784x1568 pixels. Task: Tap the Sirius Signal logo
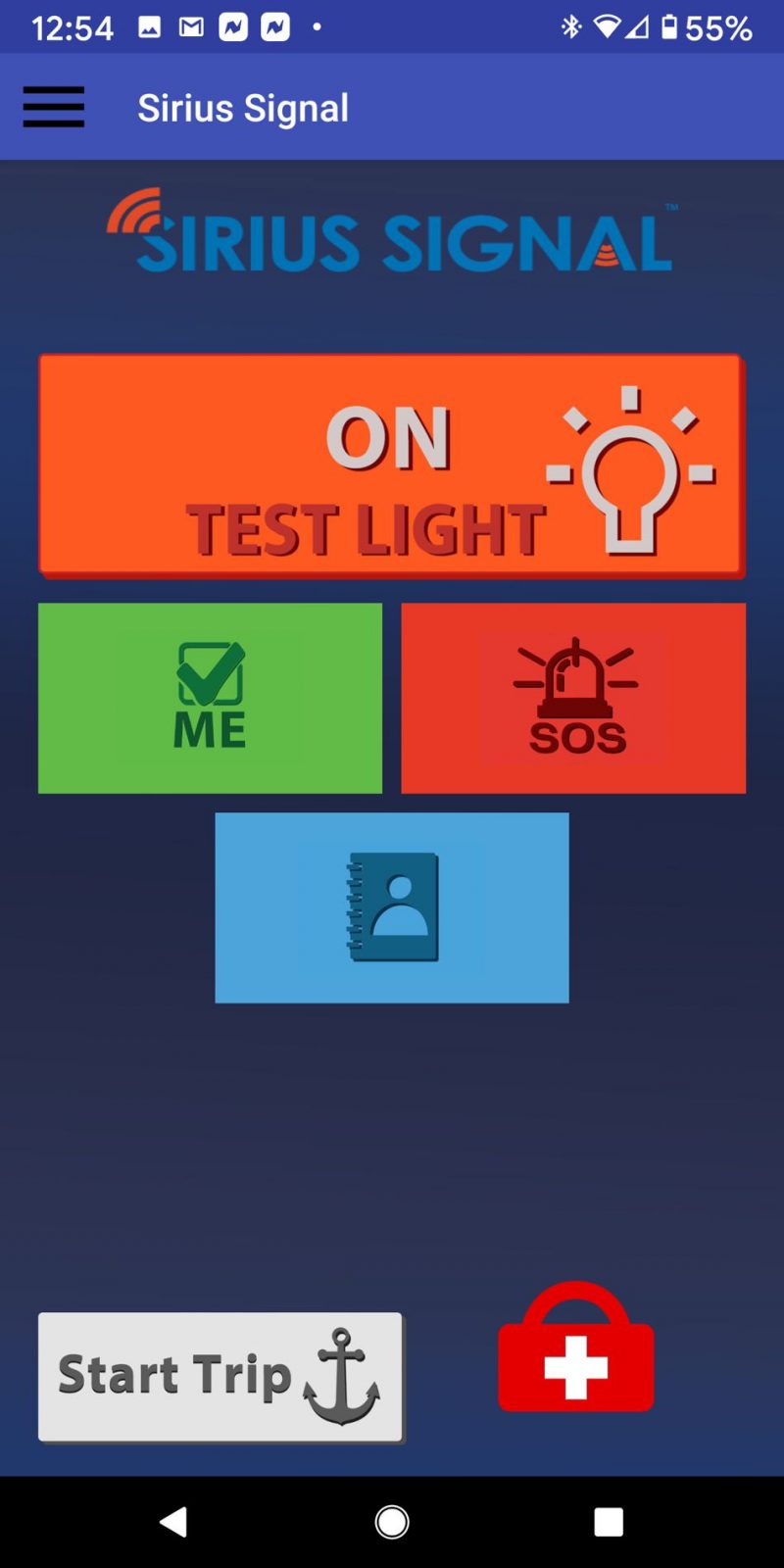click(392, 235)
